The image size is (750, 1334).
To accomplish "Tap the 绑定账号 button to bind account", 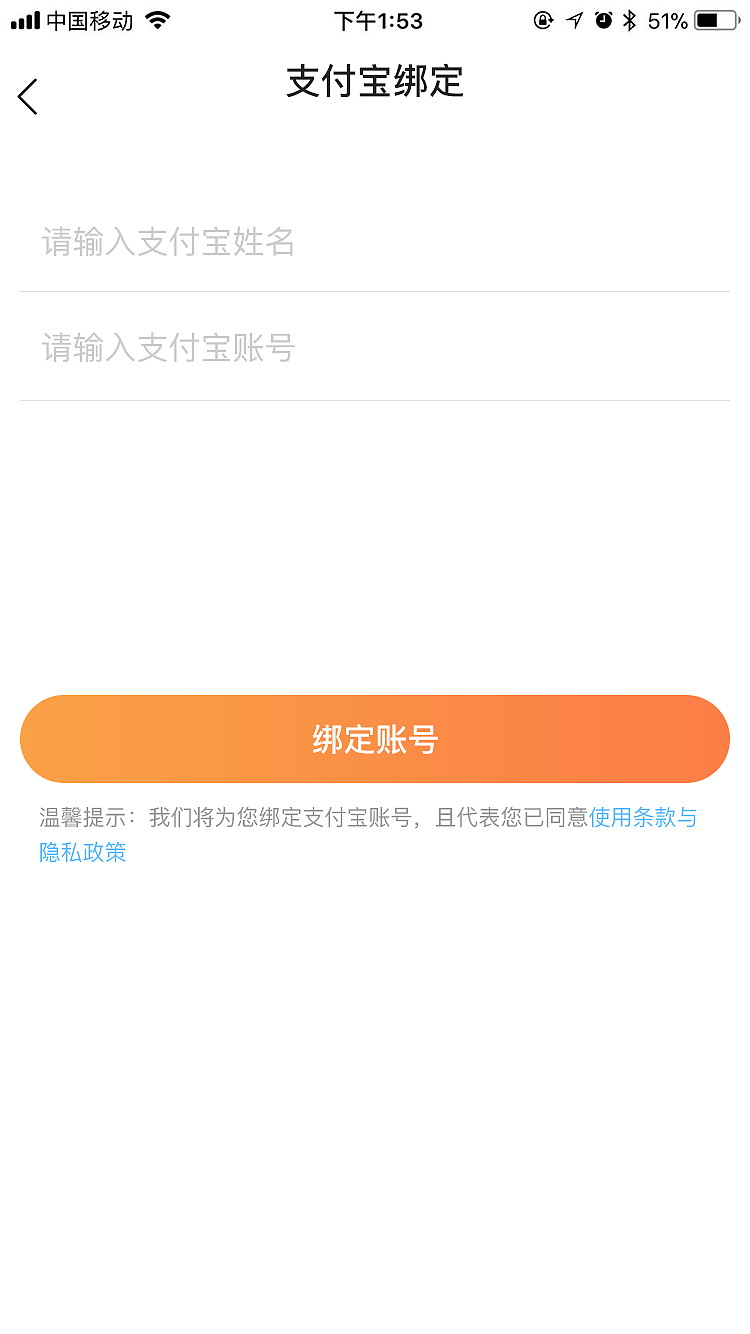I will [375, 739].
